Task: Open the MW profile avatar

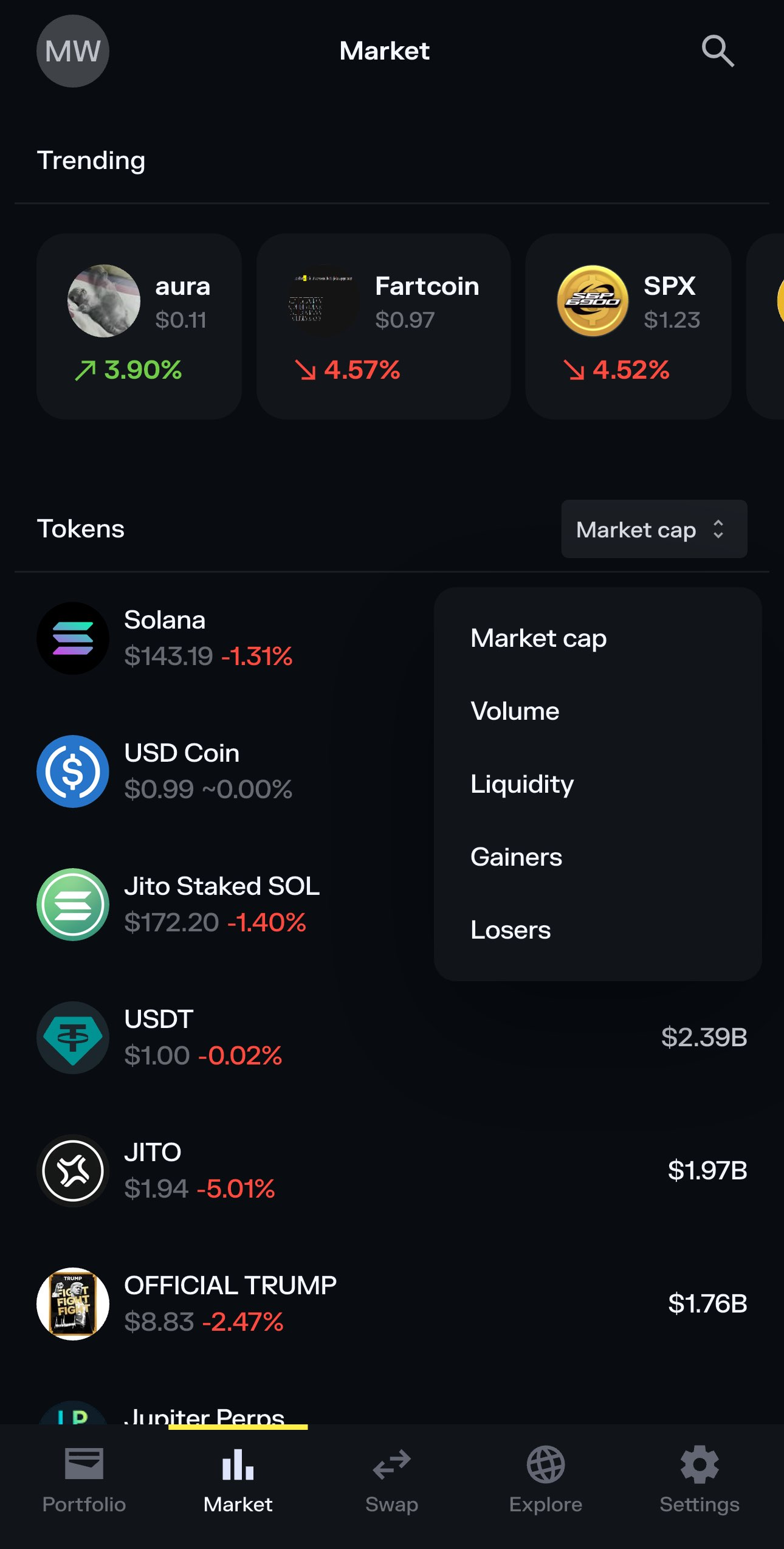Action: 73,51
